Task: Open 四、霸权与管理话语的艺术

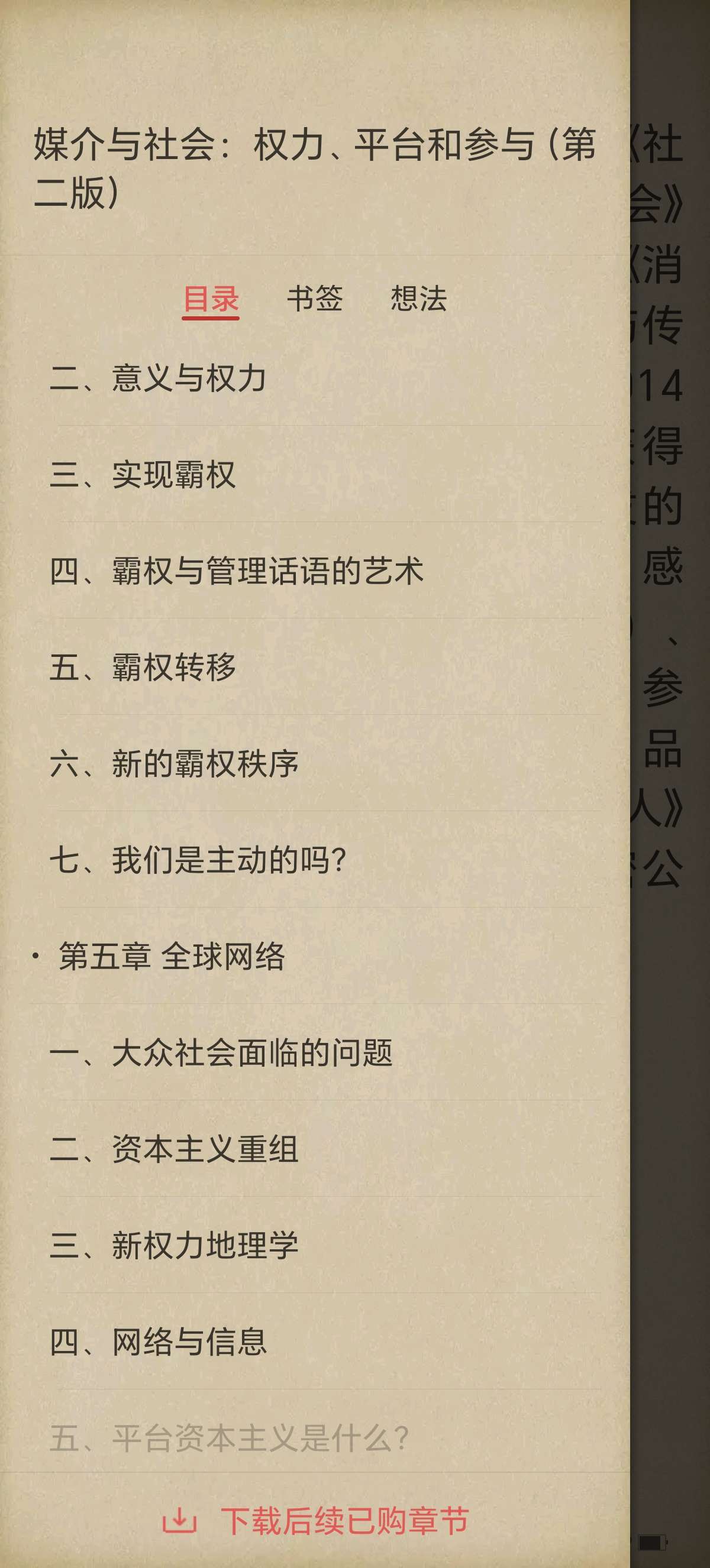Action: point(236,571)
